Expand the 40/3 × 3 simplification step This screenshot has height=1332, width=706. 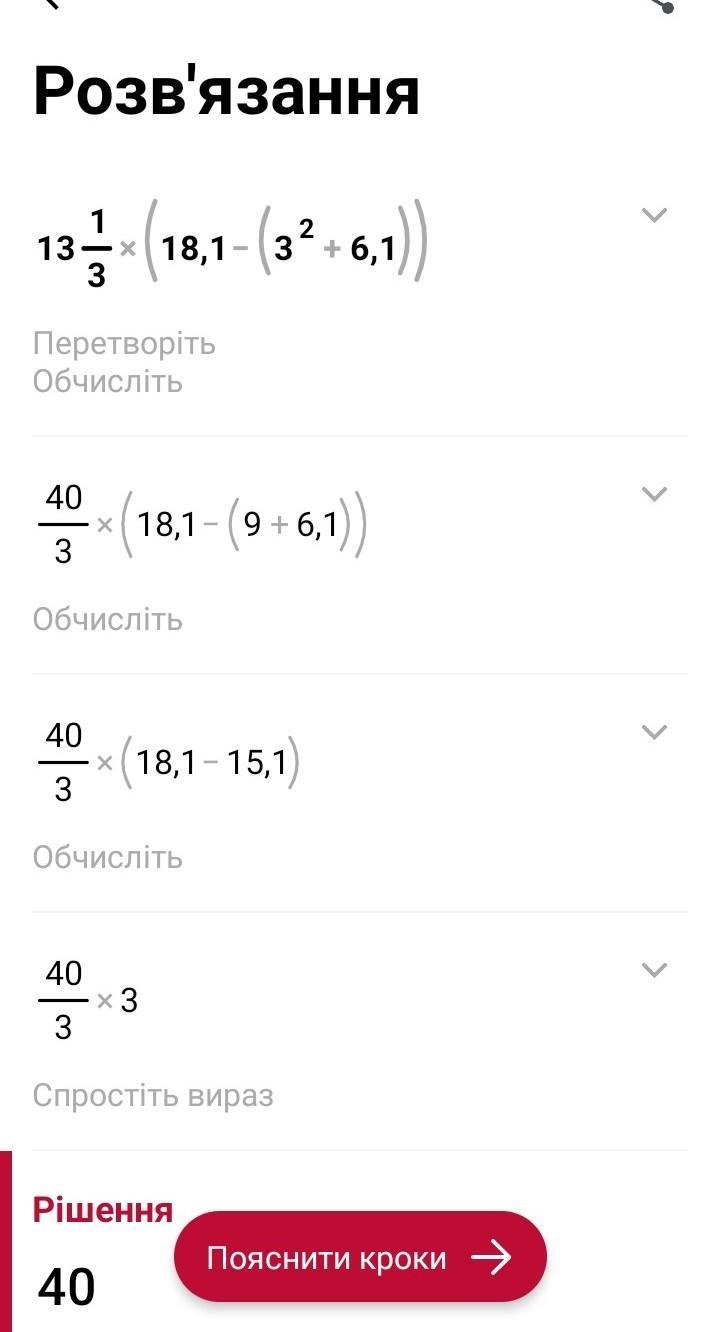pyautogui.click(x=653, y=969)
